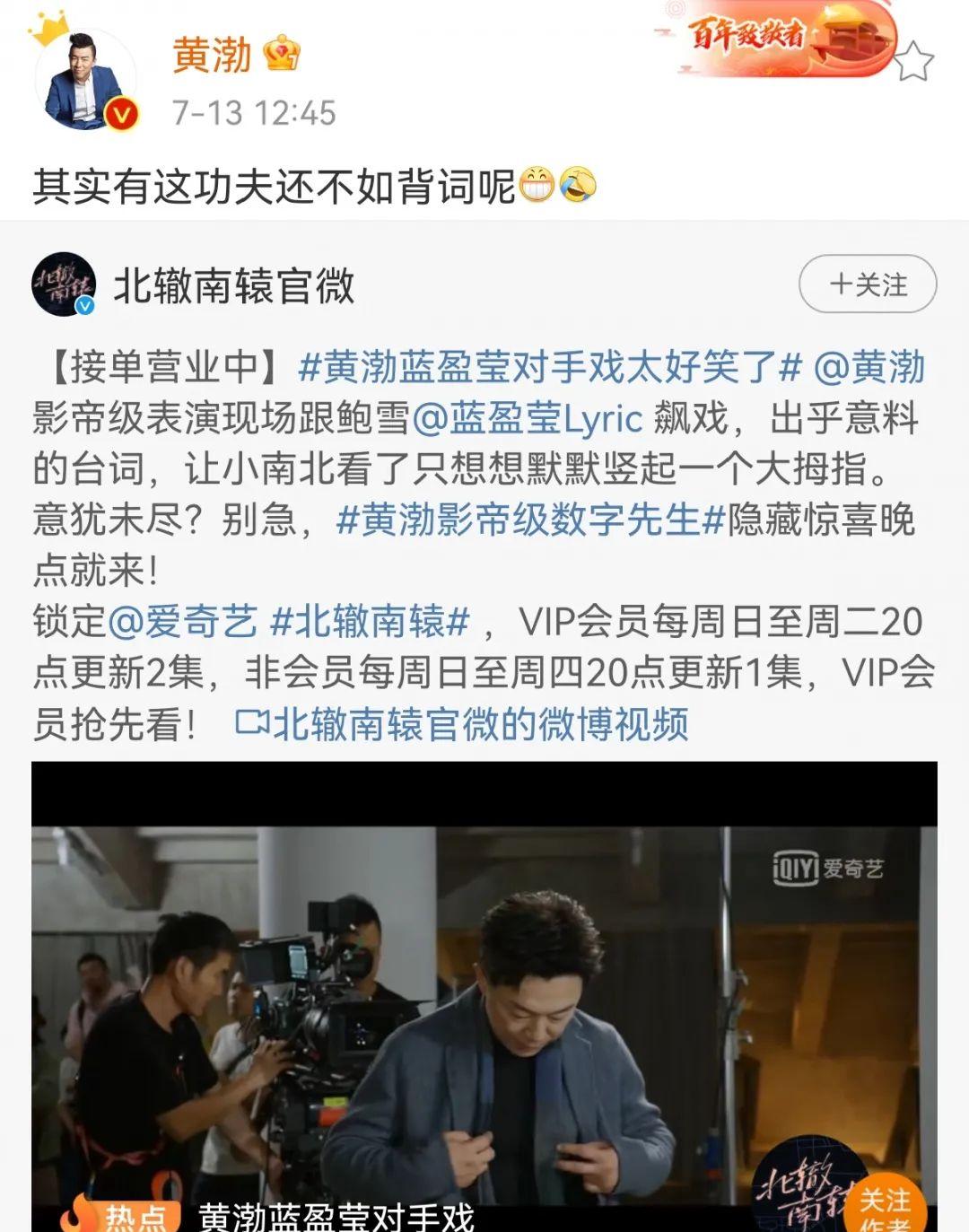969x1232 pixels.
Task: Open 北辙南辕官微 avatar
Action: click(64, 285)
